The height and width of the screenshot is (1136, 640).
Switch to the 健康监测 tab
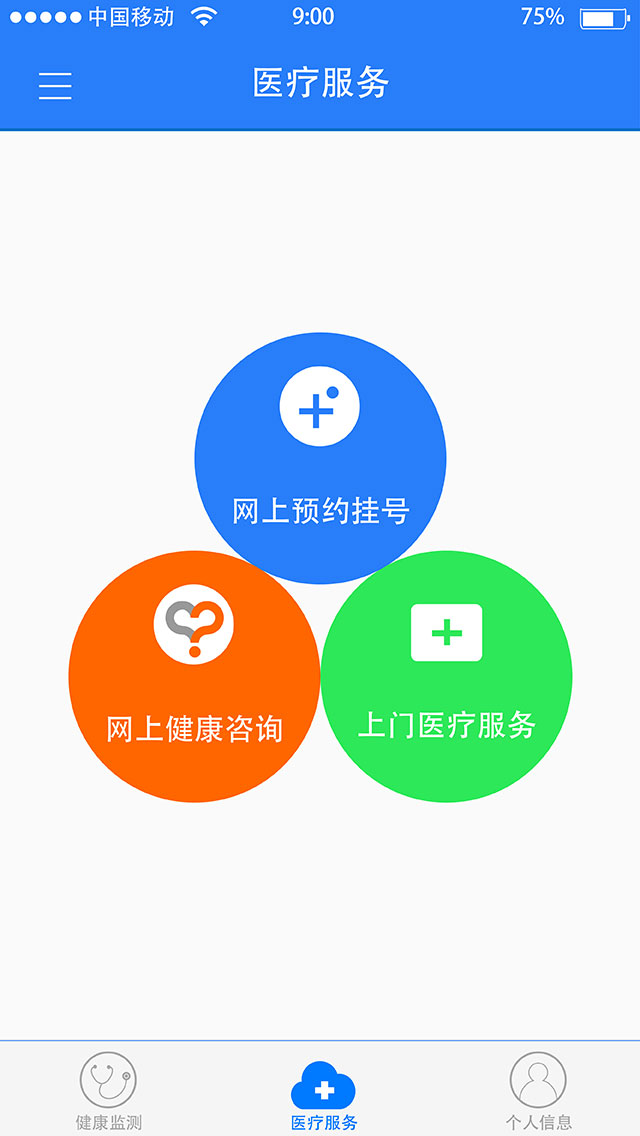click(x=108, y=1092)
